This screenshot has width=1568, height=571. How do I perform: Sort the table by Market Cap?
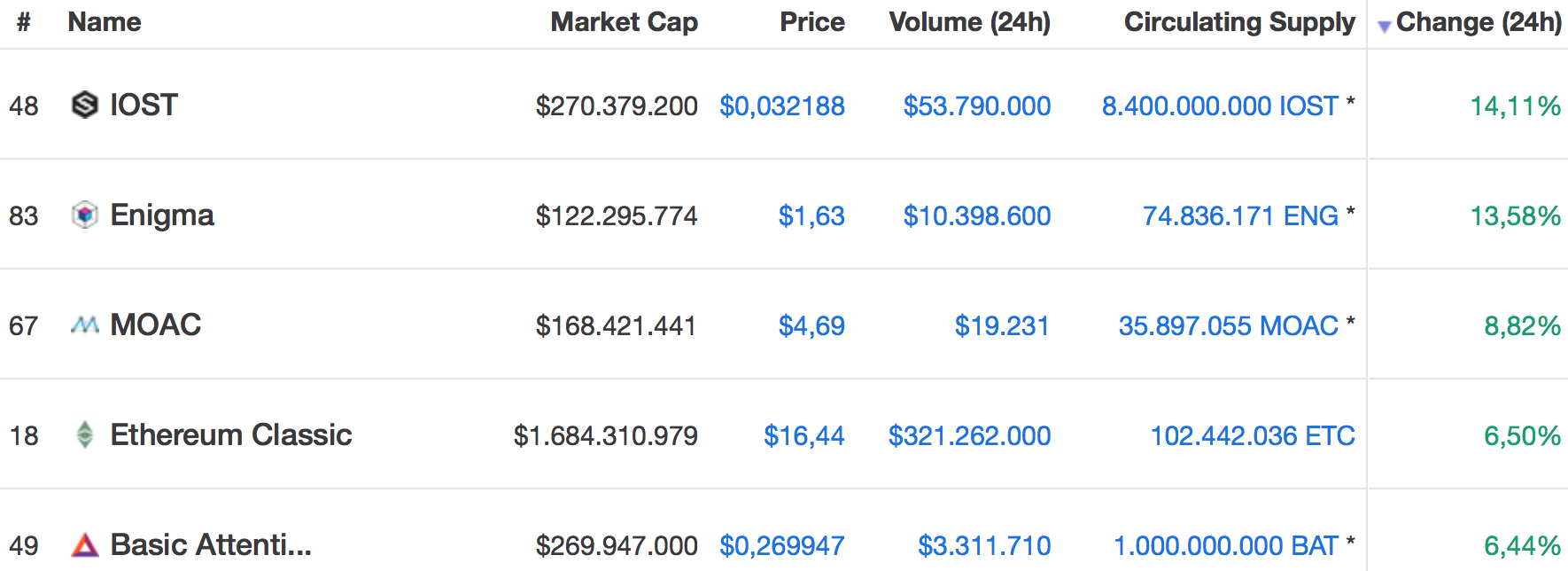tap(624, 22)
